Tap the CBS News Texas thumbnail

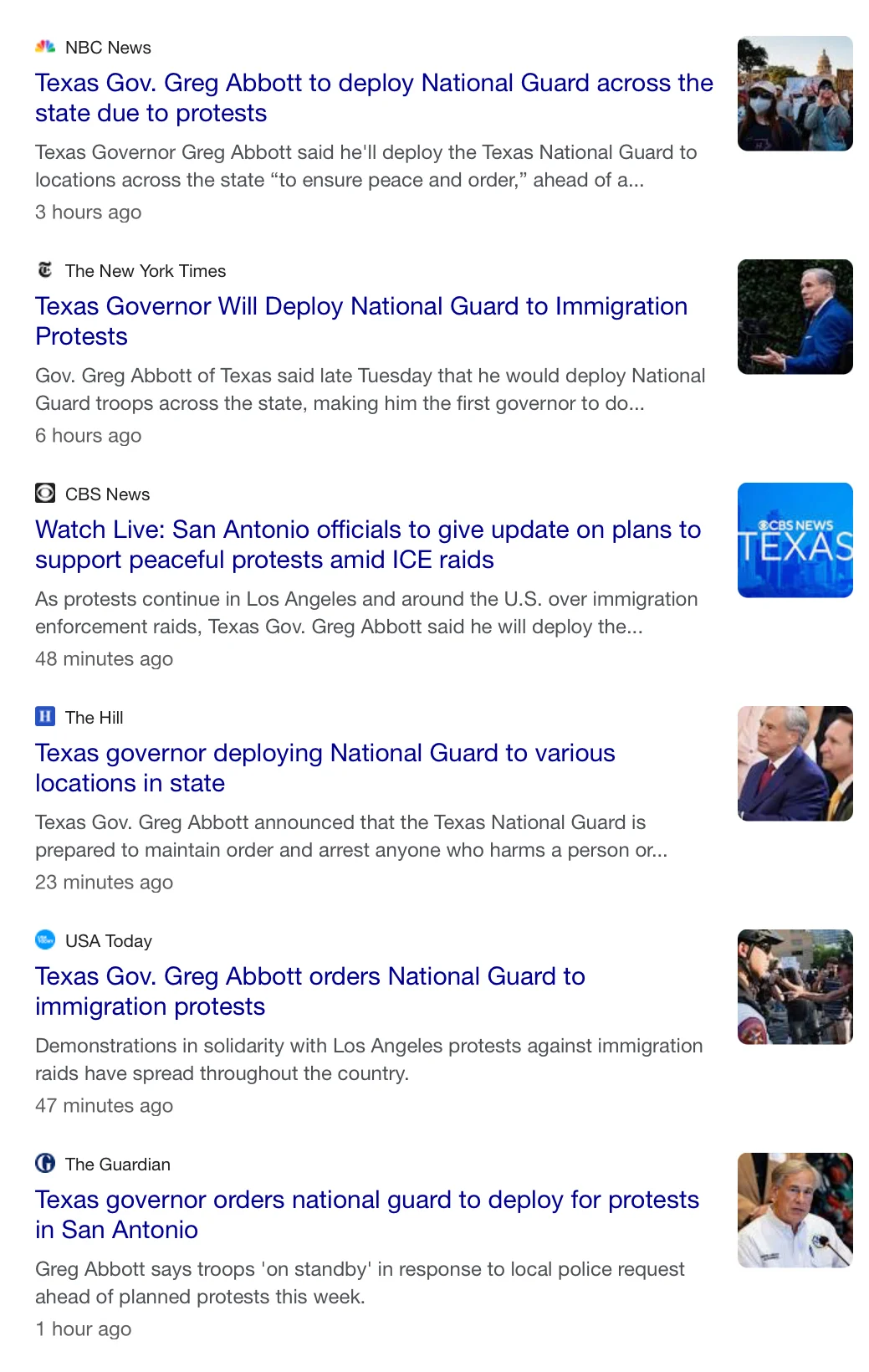point(795,540)
